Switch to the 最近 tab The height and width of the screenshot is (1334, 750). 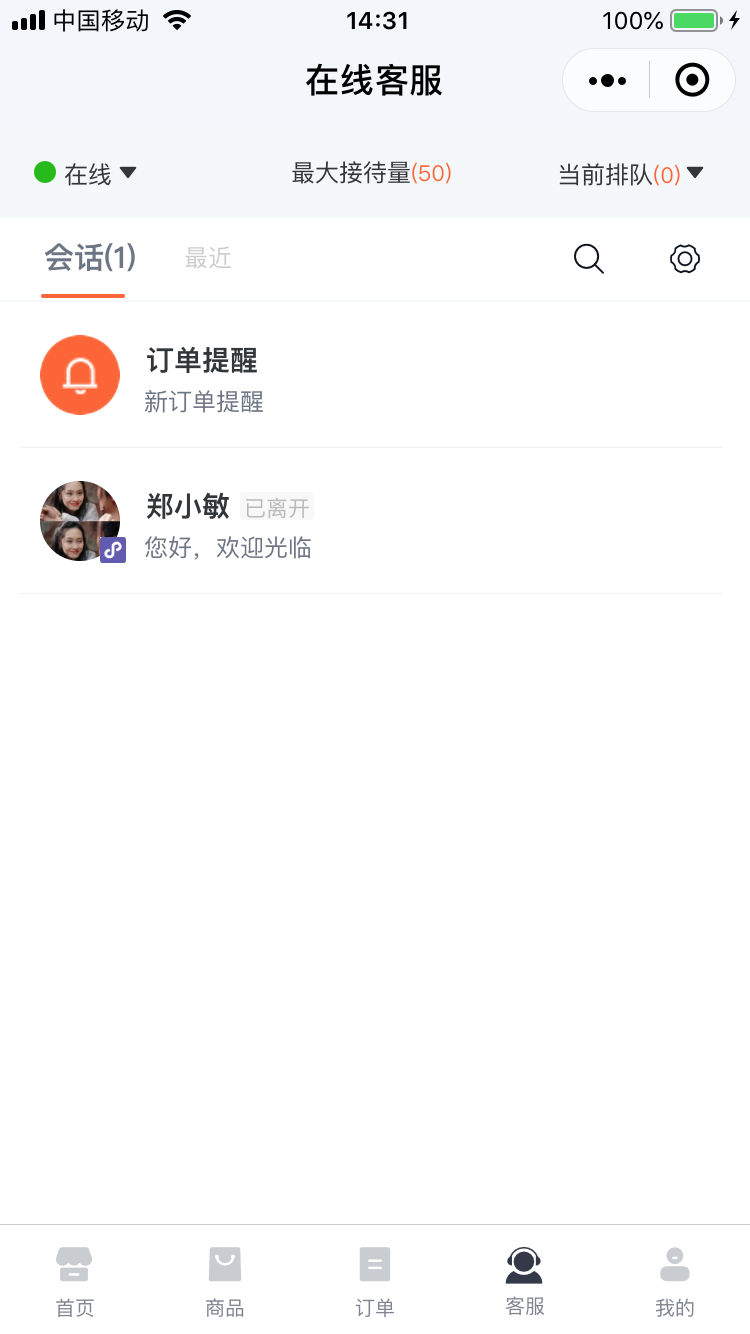click(208, 259)
